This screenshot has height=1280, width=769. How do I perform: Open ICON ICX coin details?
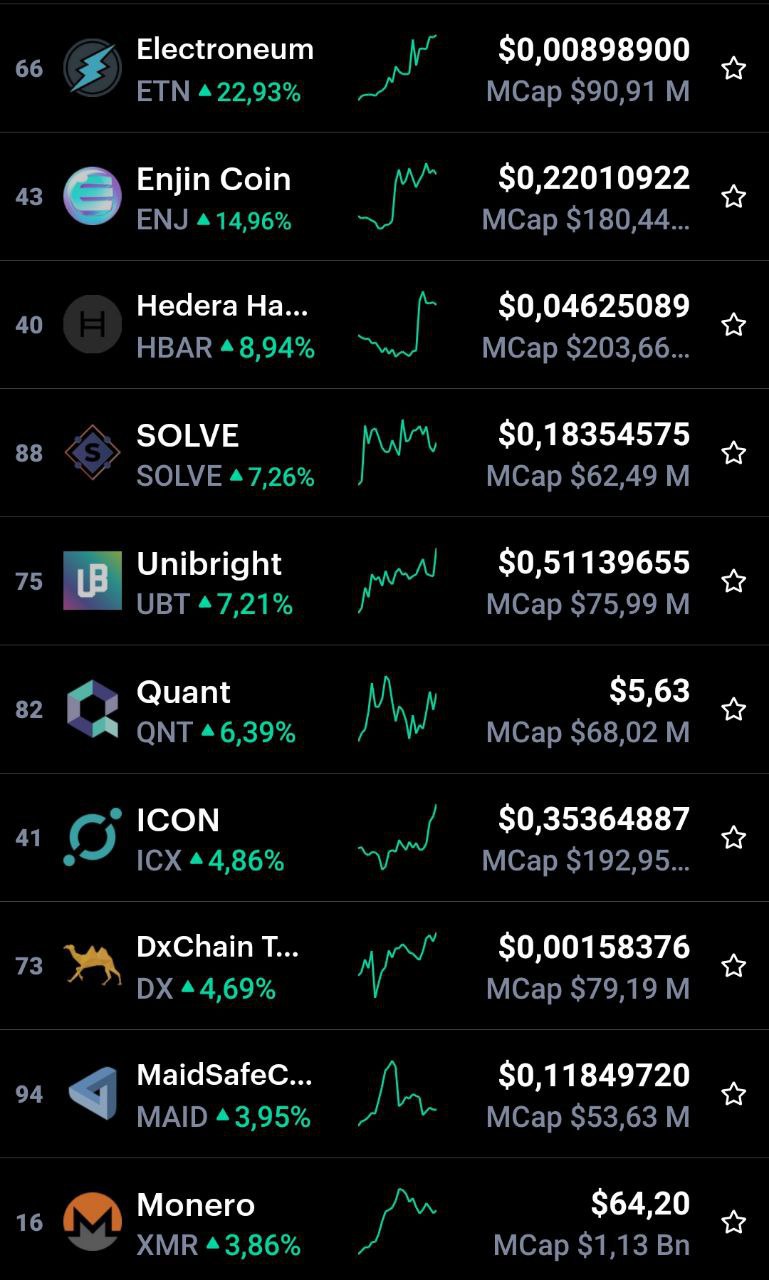(x=384, y=837)
